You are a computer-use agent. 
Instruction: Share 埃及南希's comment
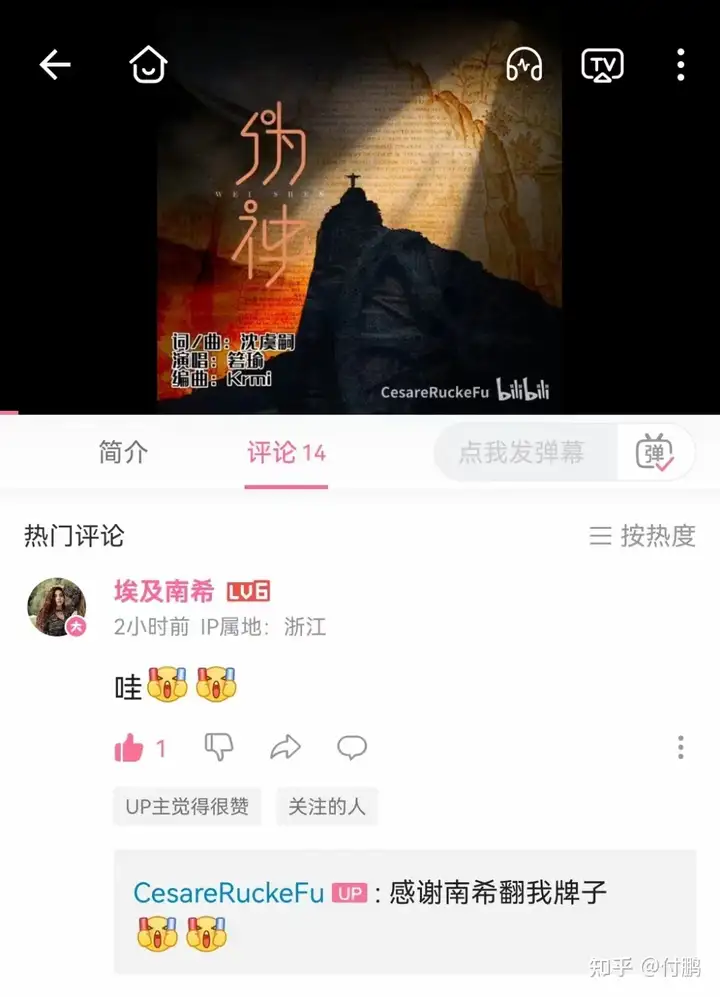[285, 747]
